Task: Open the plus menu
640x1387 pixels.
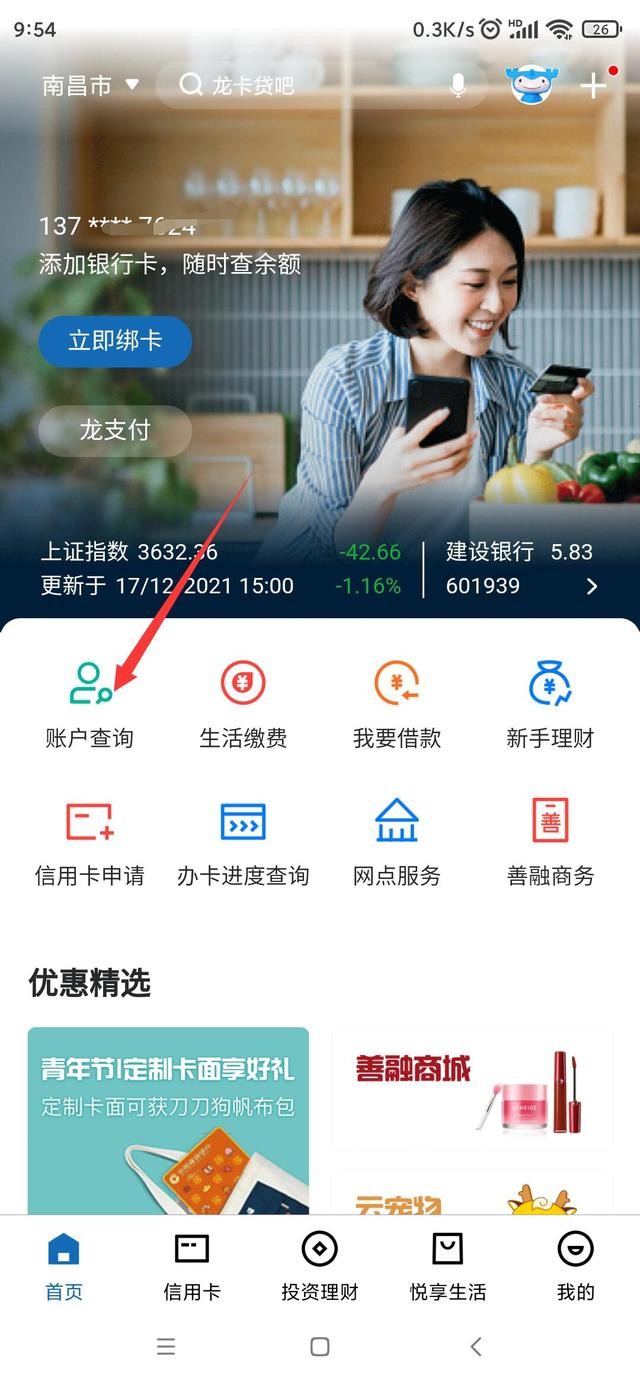Action: 594,86
